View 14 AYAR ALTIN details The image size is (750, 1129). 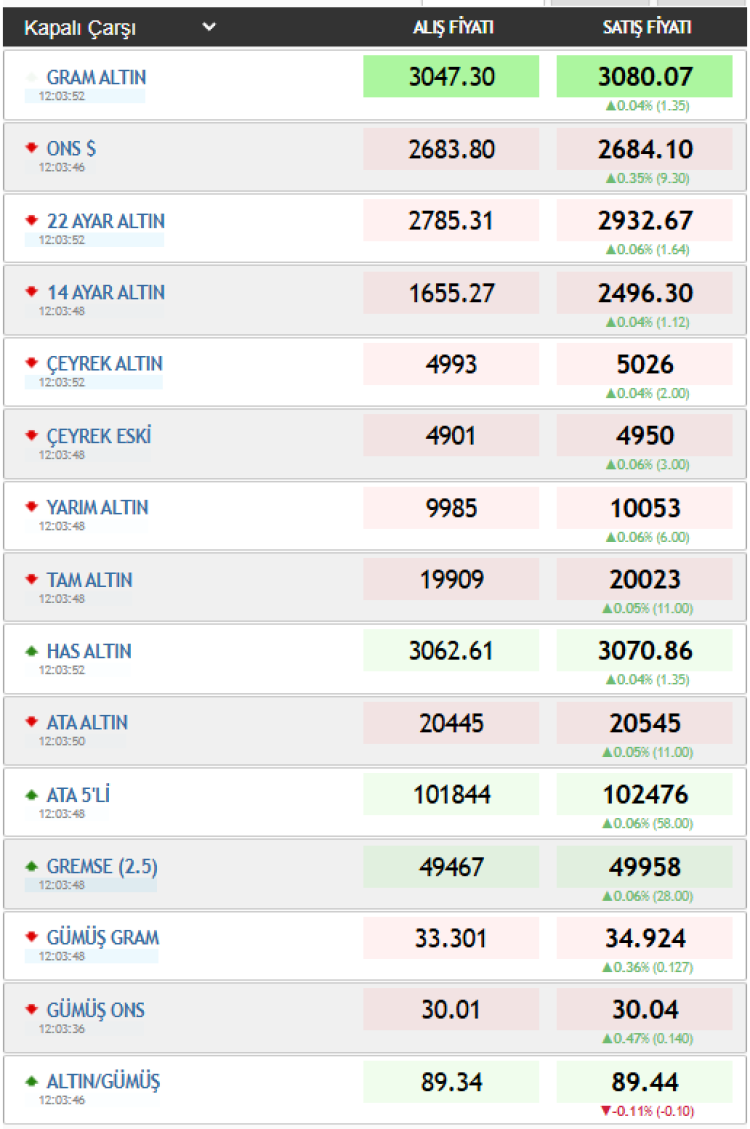(105, 293)
